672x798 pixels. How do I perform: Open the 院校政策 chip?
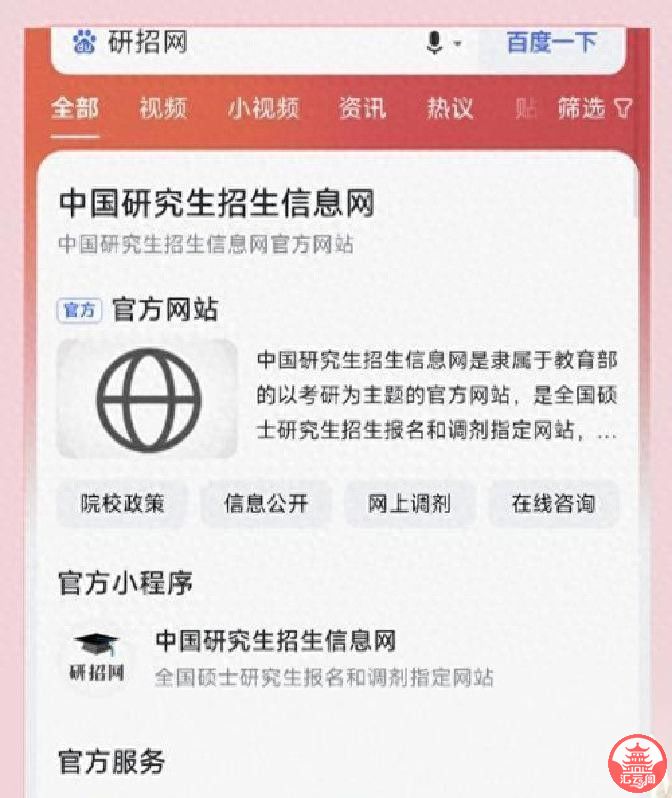point(123,503)
